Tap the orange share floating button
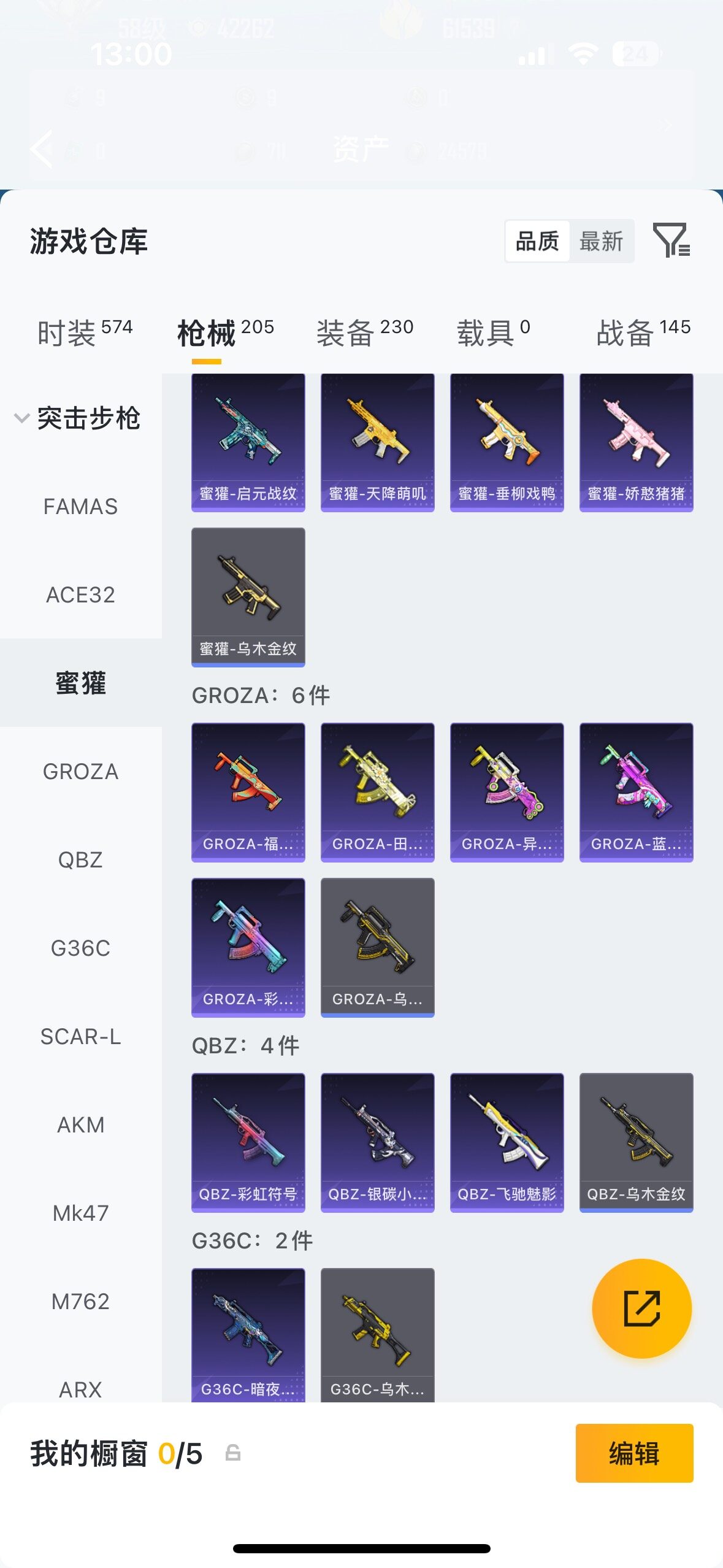The width and height of the screenshot is (723, 1568). click(x=642, y=1309)
